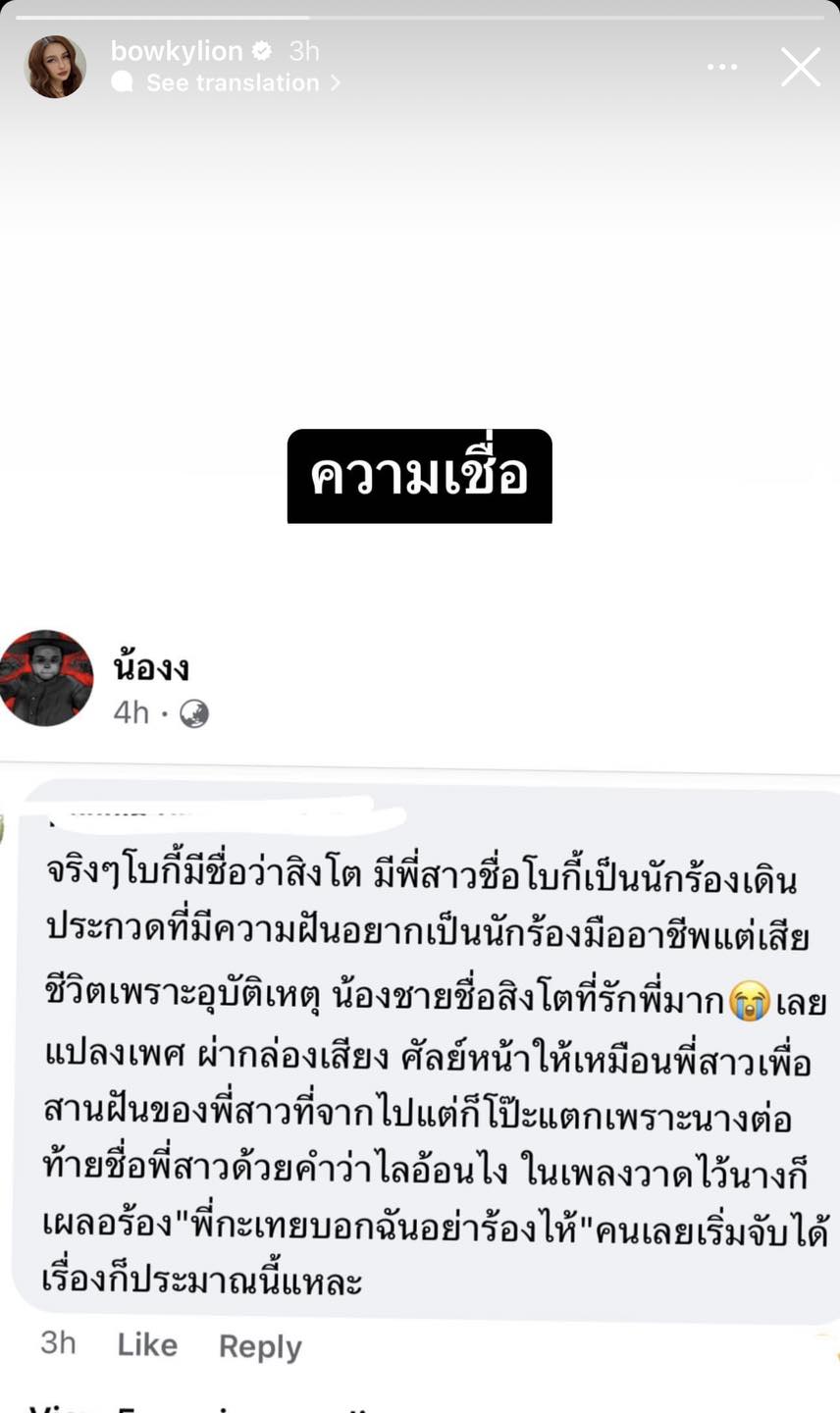Expand the truncated comment text
This screenshot has height=1413, width=840.
coord(420,1079)
